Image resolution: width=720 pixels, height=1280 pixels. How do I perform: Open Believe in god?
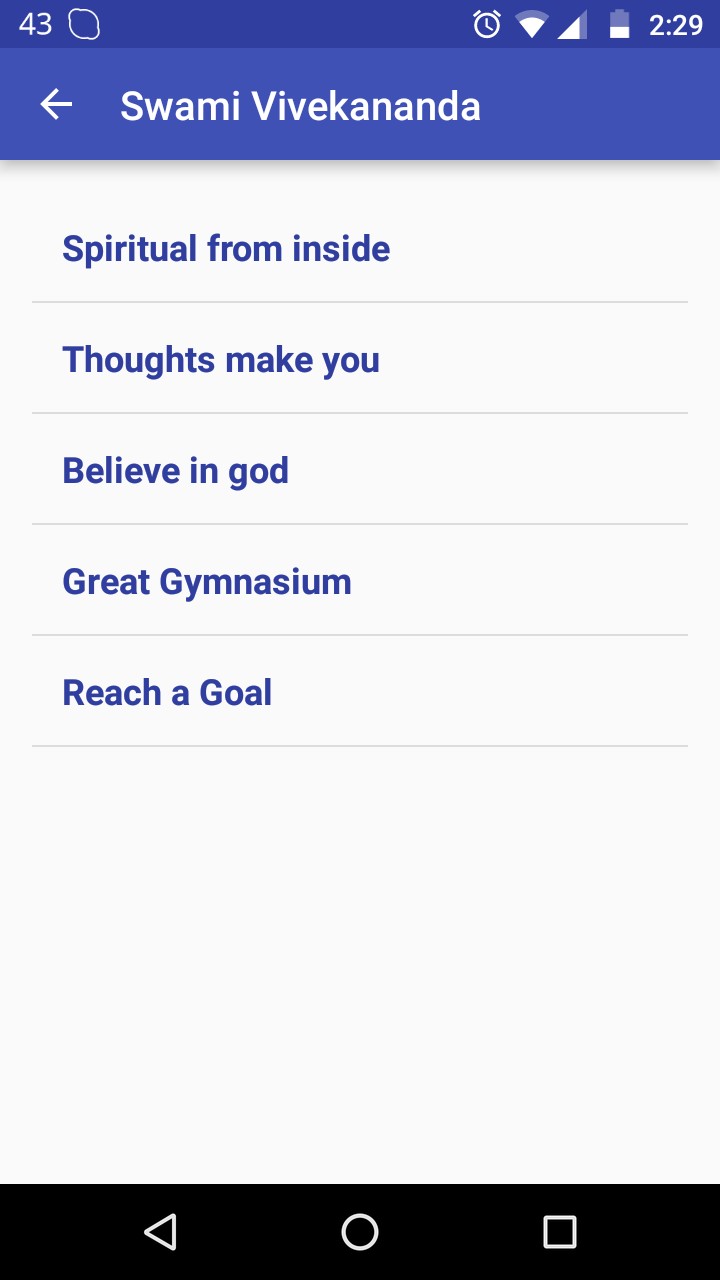[176, 470]
